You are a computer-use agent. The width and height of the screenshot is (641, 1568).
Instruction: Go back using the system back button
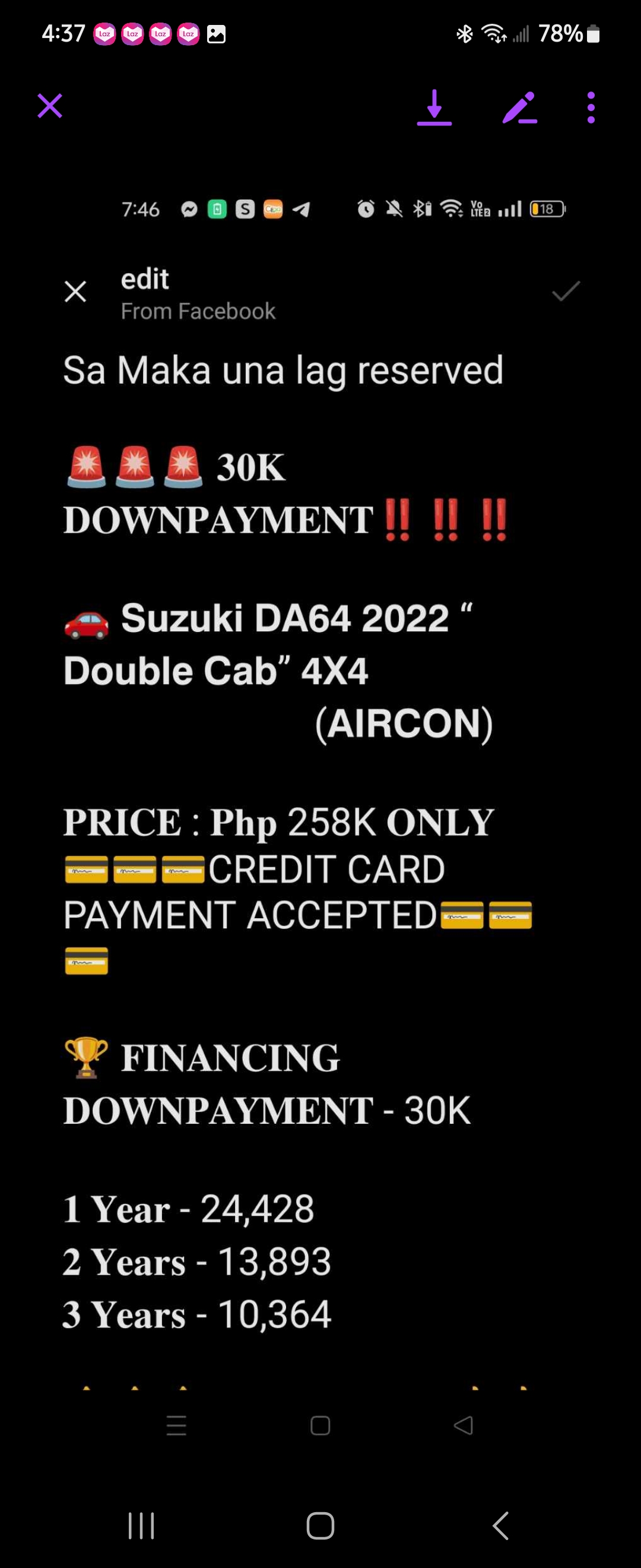pyautogui.click(x=500, y=1525)
